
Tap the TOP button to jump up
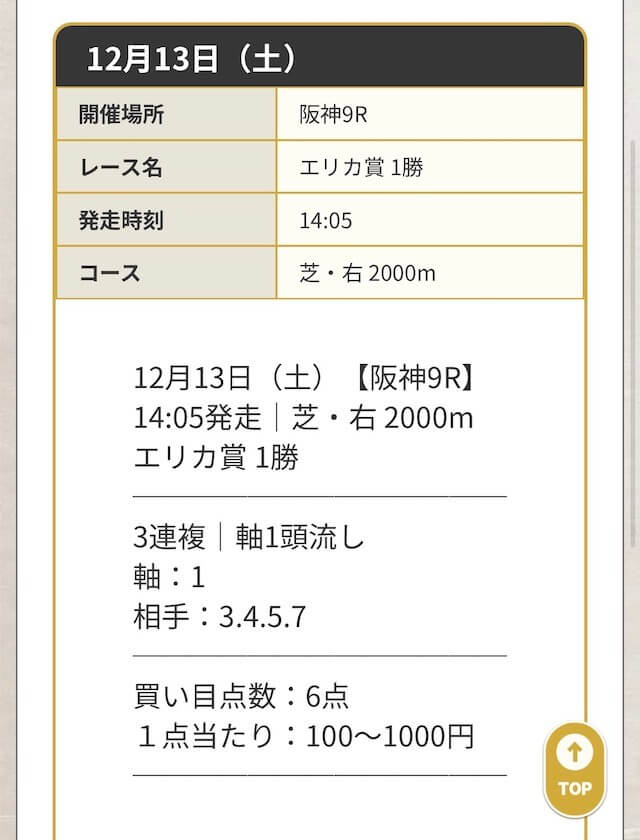pyautogui.click(x=574, y=767)
